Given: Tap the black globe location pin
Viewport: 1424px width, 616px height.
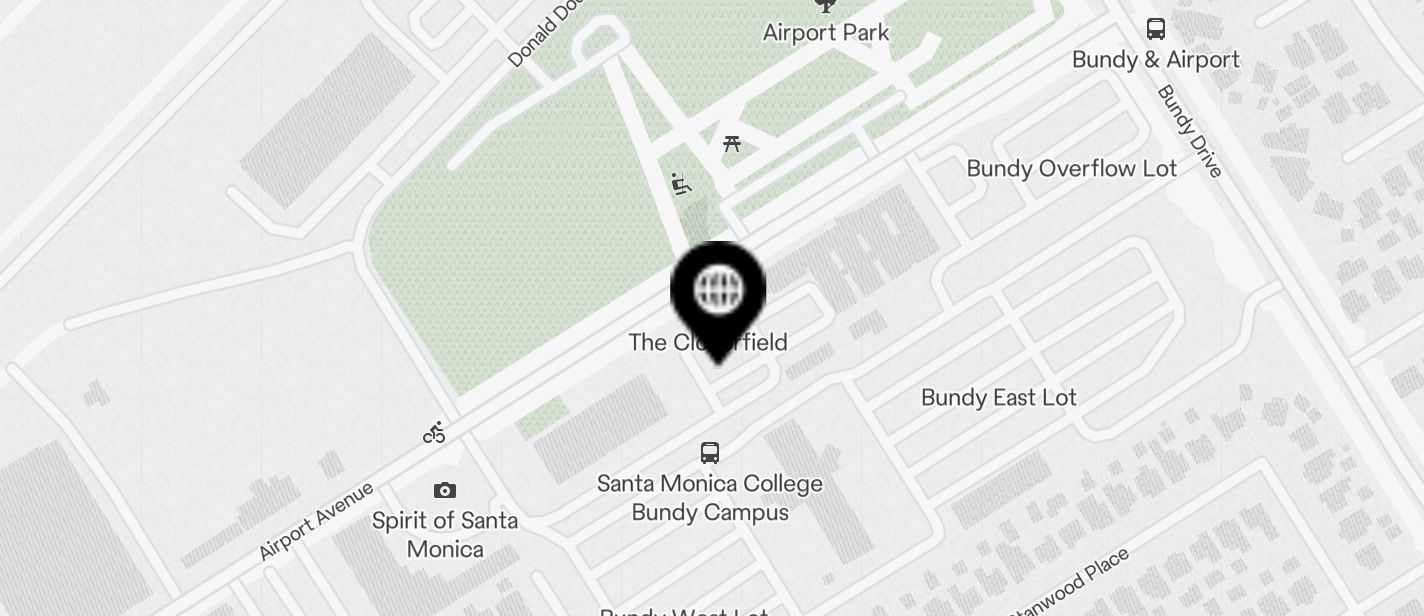Looking at the screenshot, I should click(x=718, y=292).
